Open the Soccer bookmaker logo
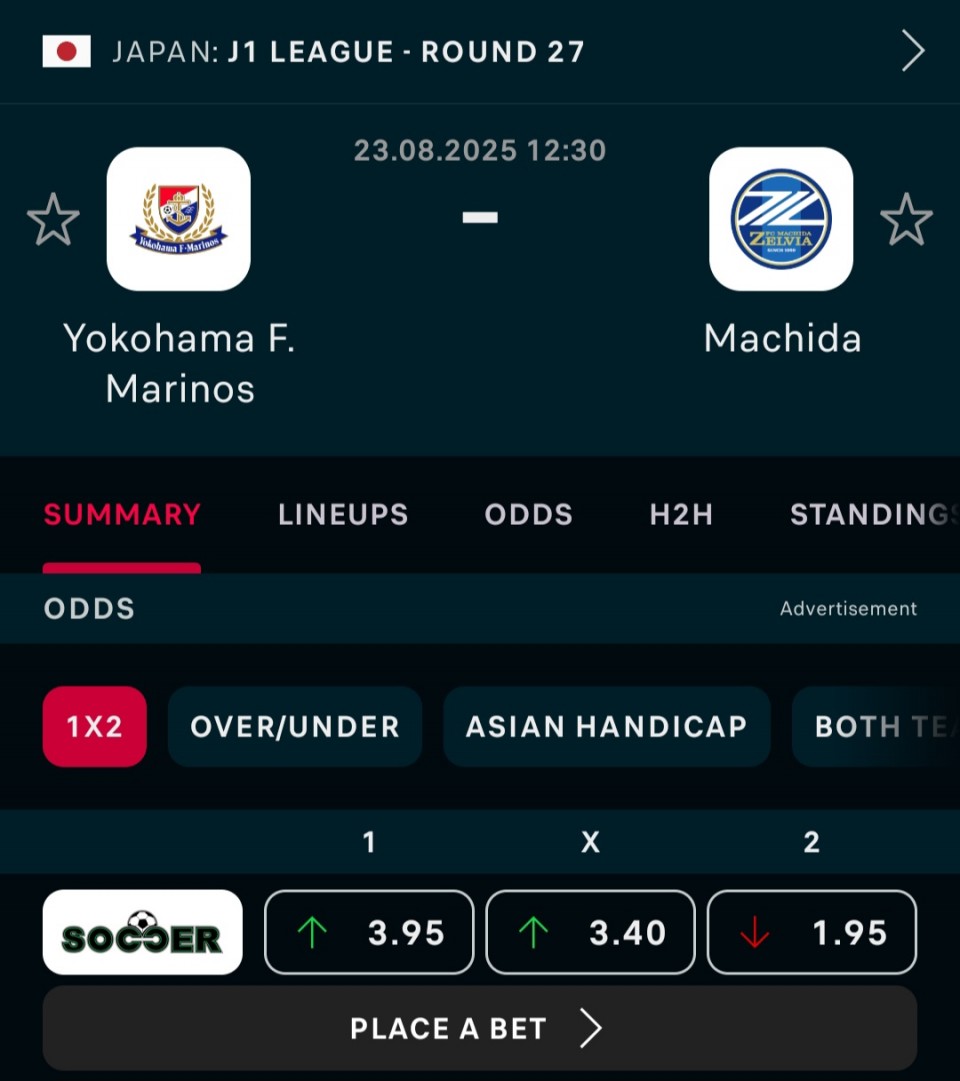Screen dimensions: 960x1081 point(142,932)
